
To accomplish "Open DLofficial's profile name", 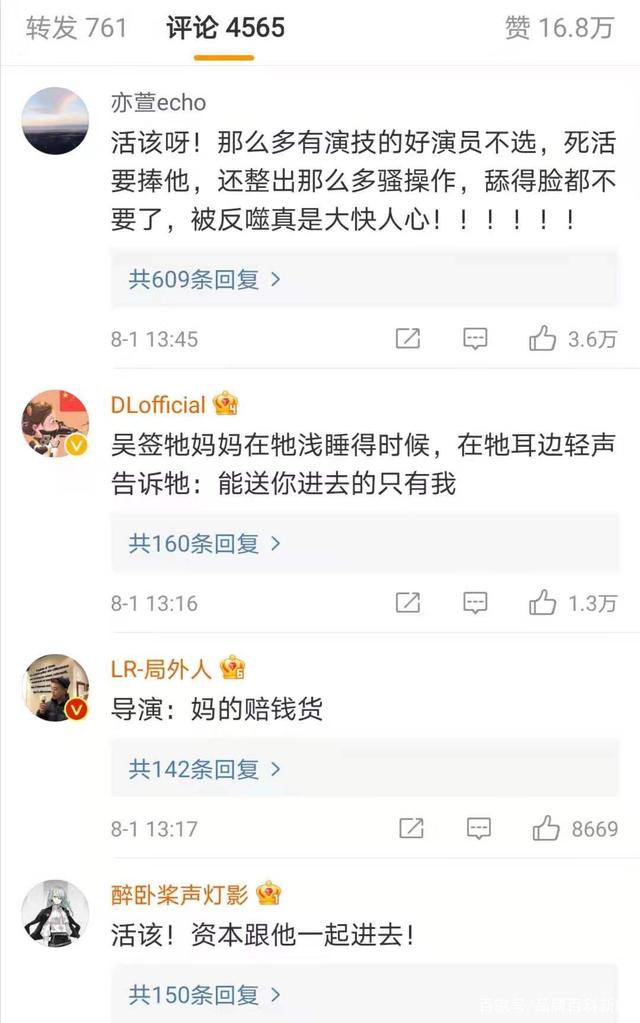I will (158, 405).
